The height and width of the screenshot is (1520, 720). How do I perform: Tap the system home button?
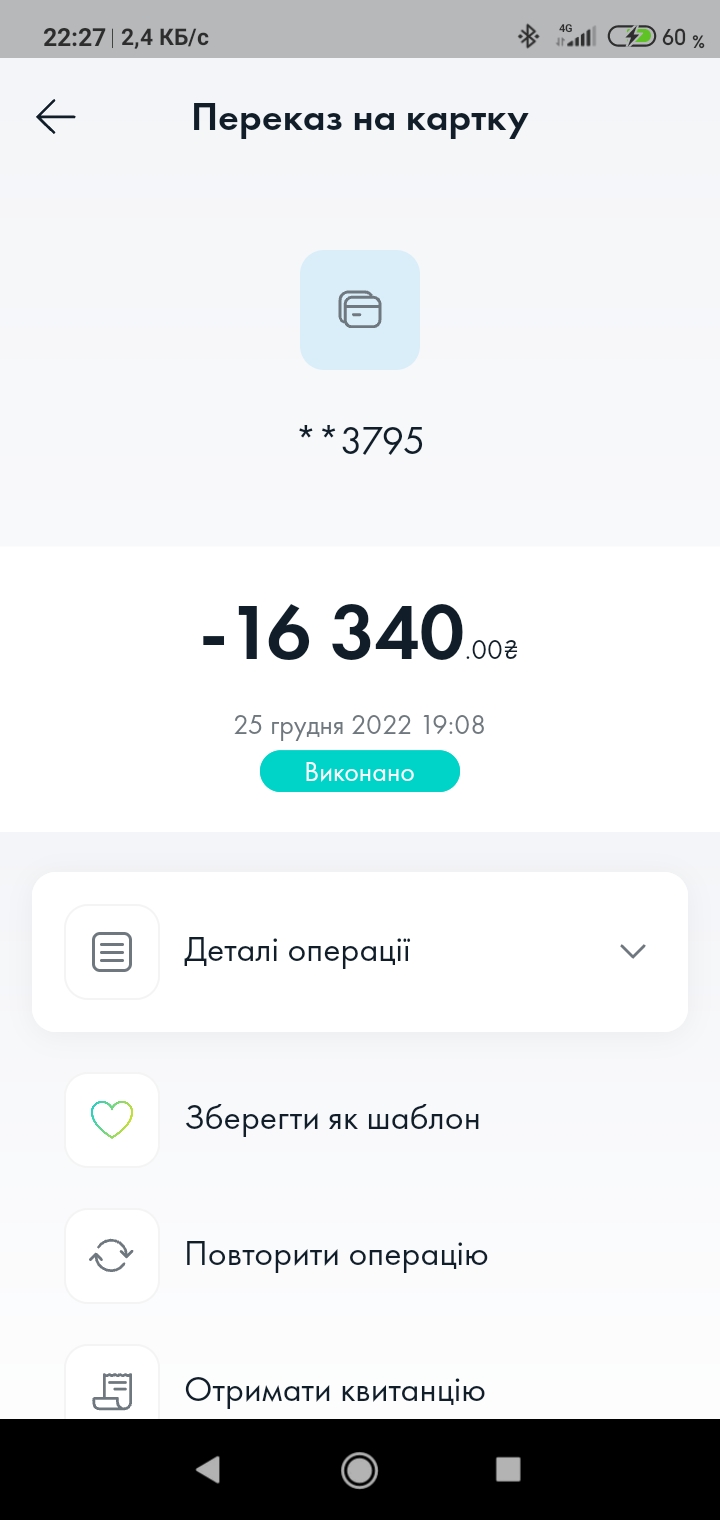[x=359, y=1469]
